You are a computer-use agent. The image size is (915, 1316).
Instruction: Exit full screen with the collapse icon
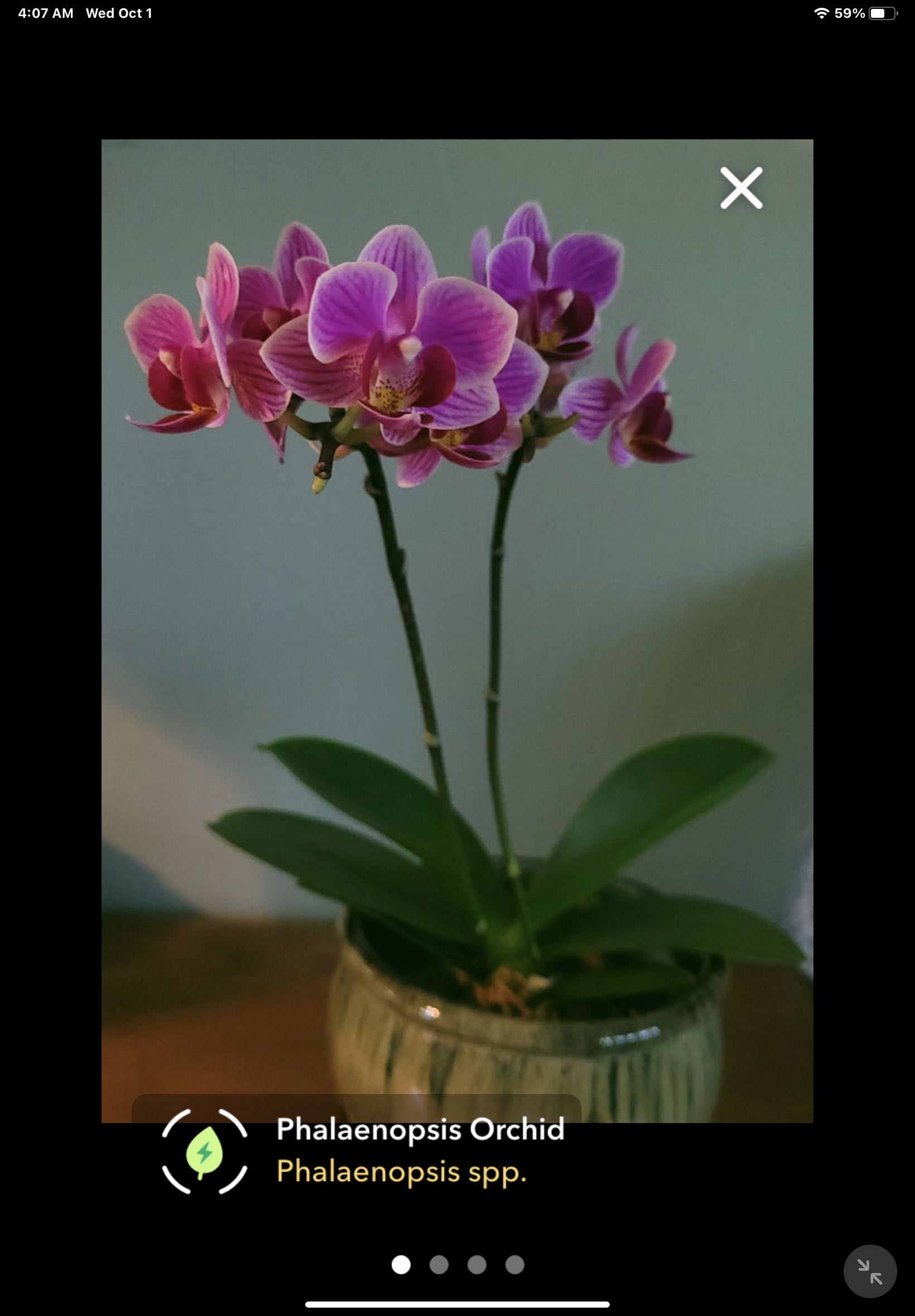[869, 1271]
